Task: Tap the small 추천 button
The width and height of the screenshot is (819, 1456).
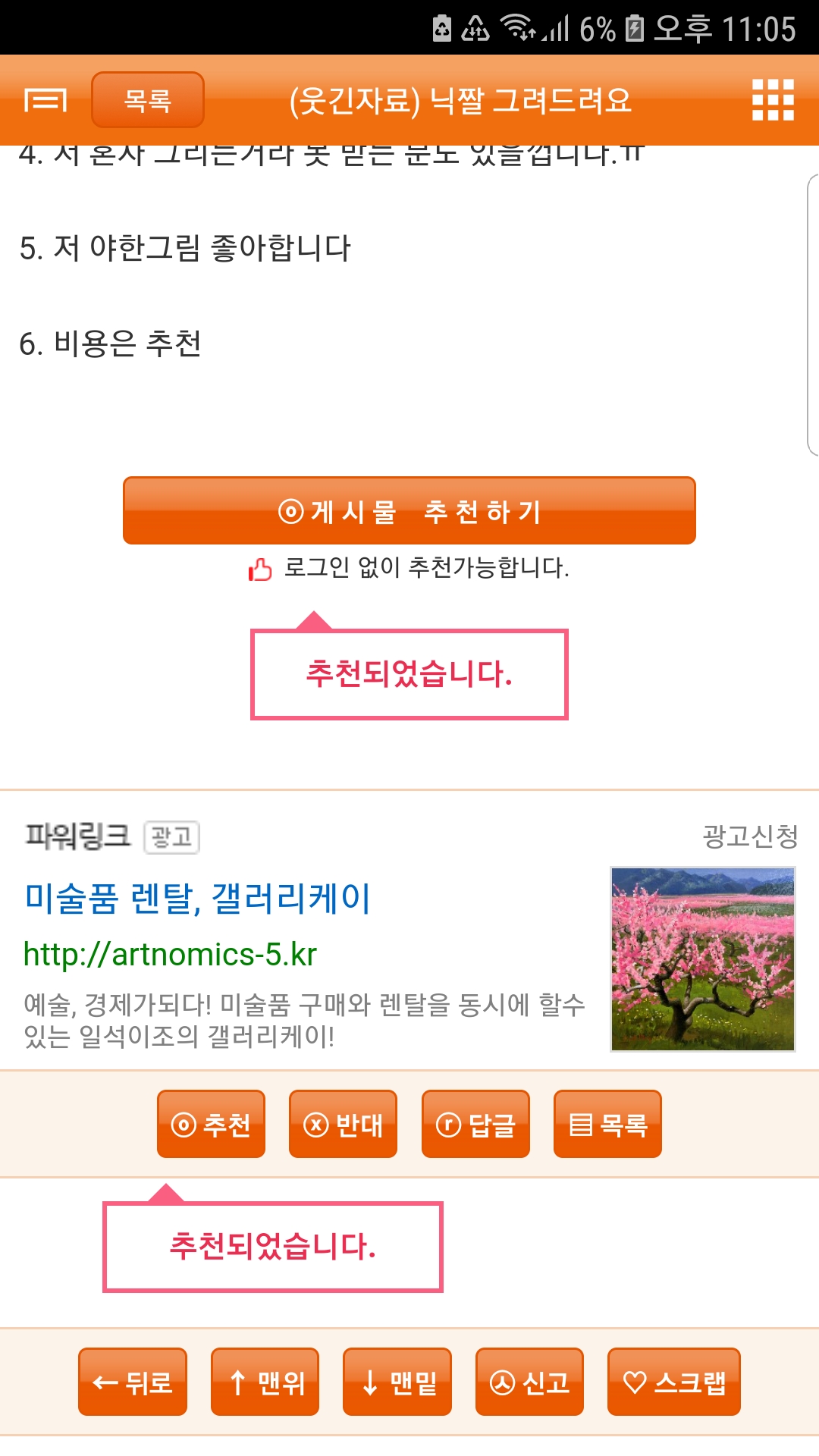Action: (x=211, y=1124)
